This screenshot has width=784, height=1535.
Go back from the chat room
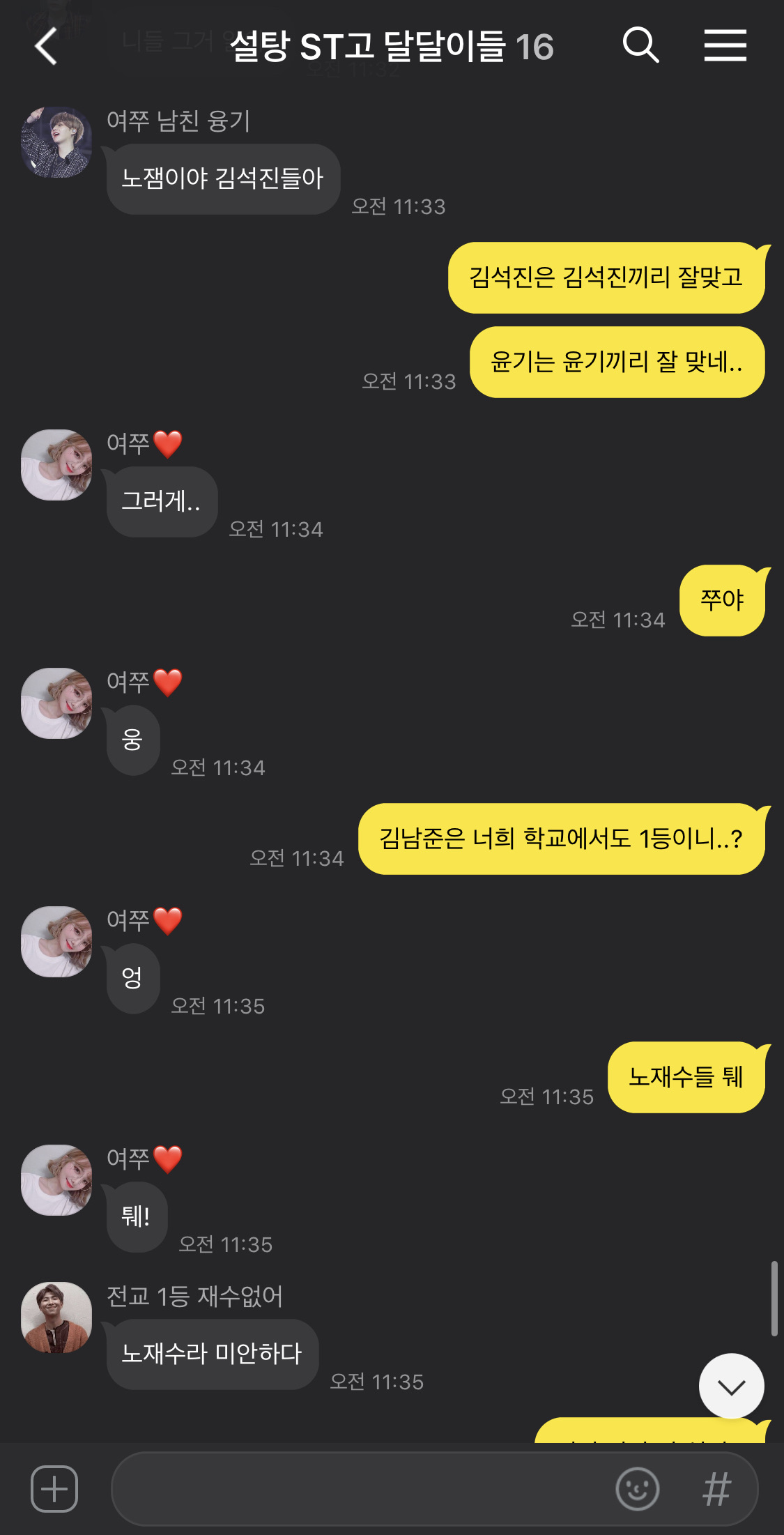46,47
